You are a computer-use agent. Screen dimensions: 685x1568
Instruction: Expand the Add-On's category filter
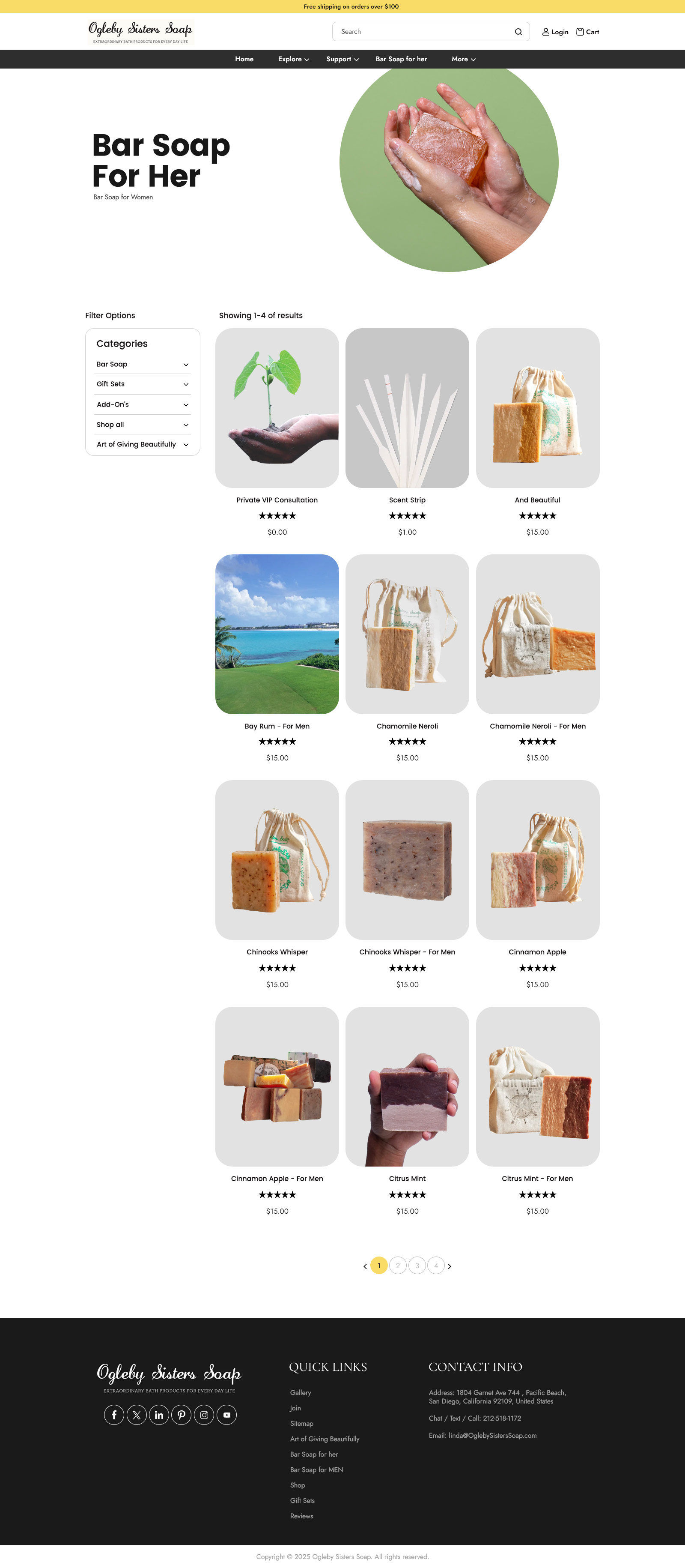click(x=143, y=405)
